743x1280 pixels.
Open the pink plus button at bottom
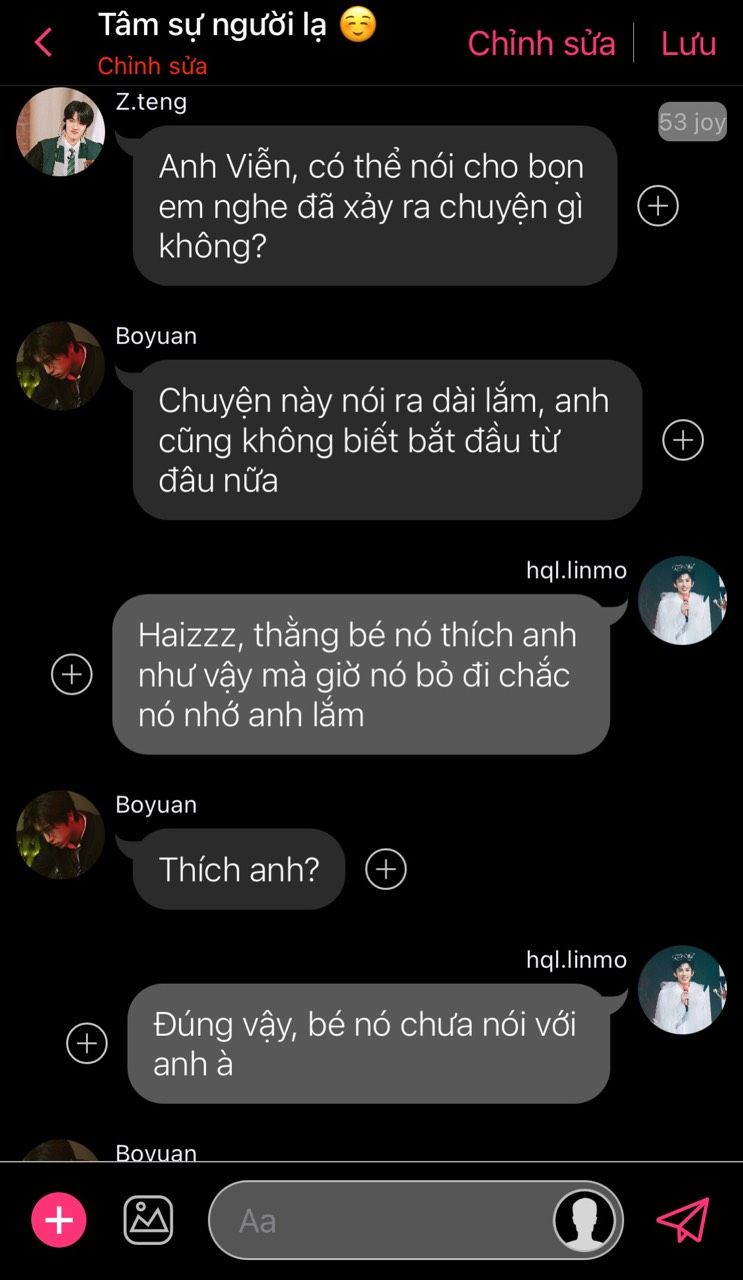[59, 1221]
